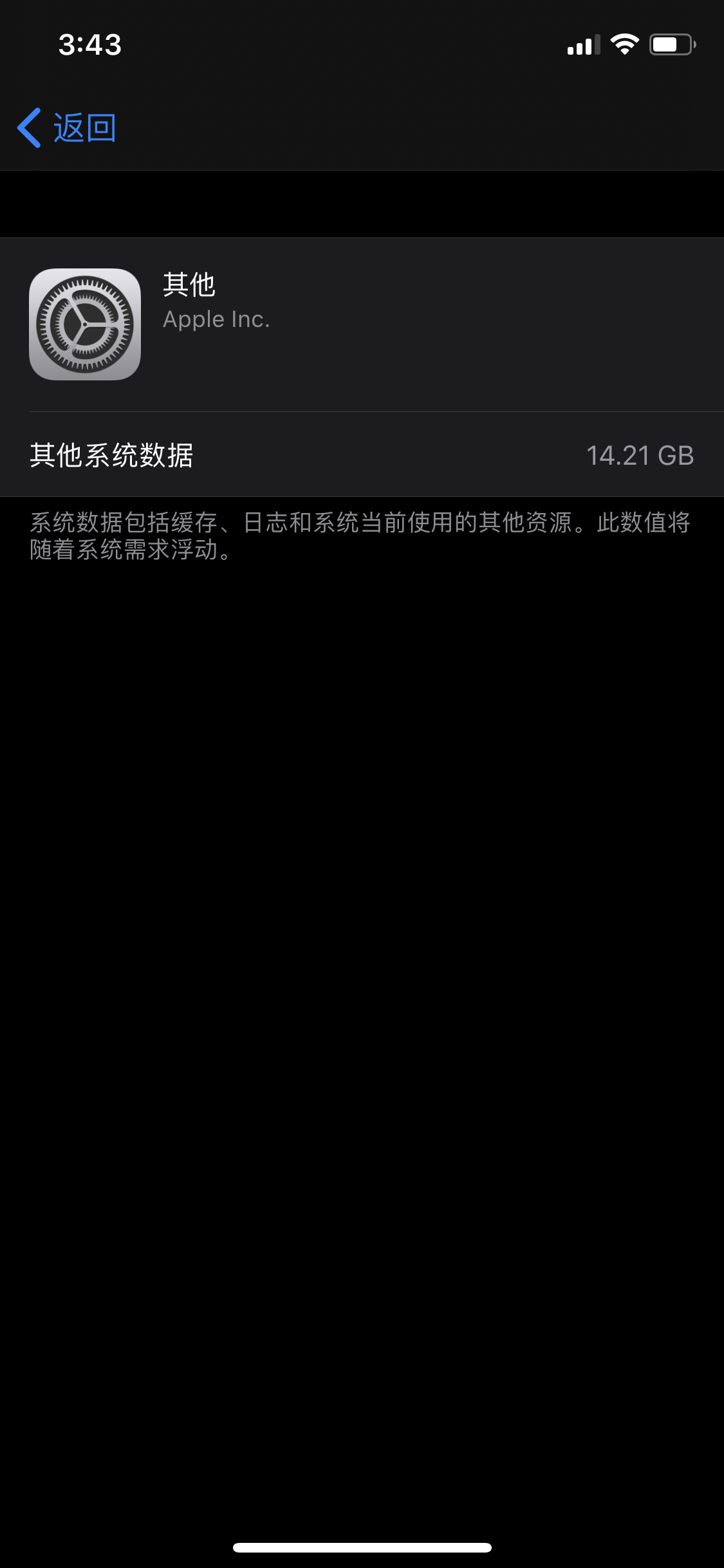This screenshot has width=724, height=1568.
Task: Tap the 返回 back button
Action: [x=68, y=127]
